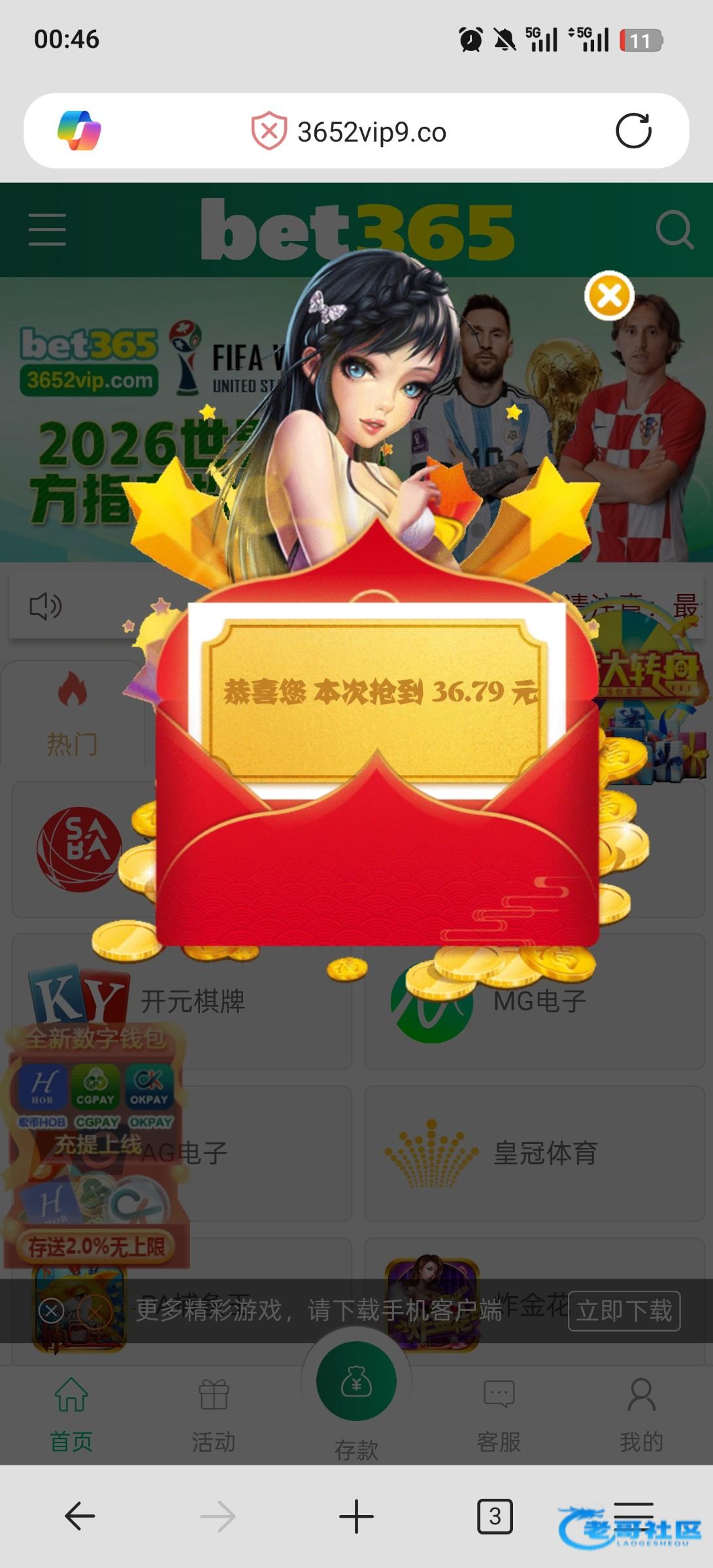Go back in the browser
The width and height of the screenshot is (713, 1568).
pos(80,1516)
